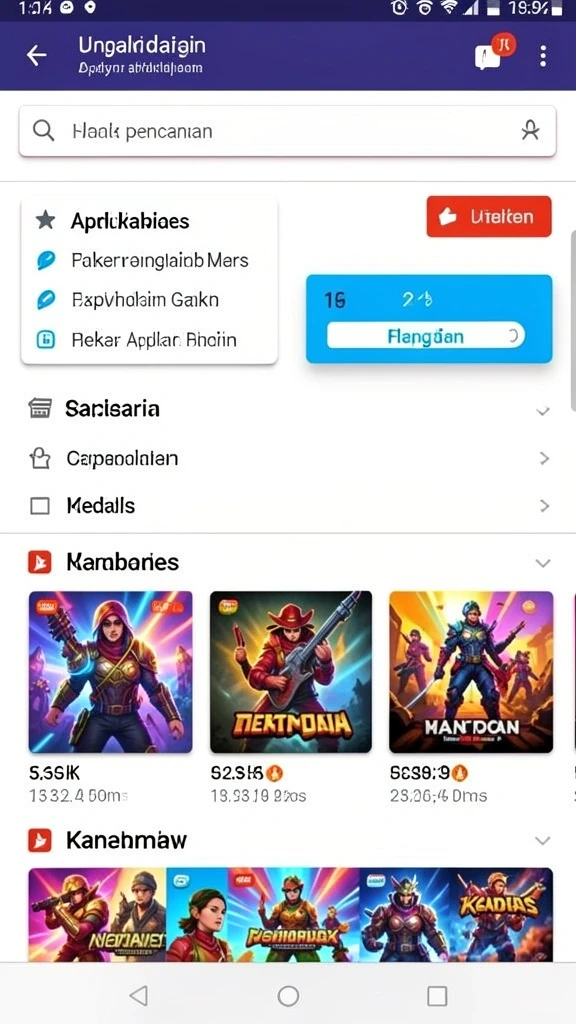
Task: Open the Medalls row
Action: [x=287, y=505]
